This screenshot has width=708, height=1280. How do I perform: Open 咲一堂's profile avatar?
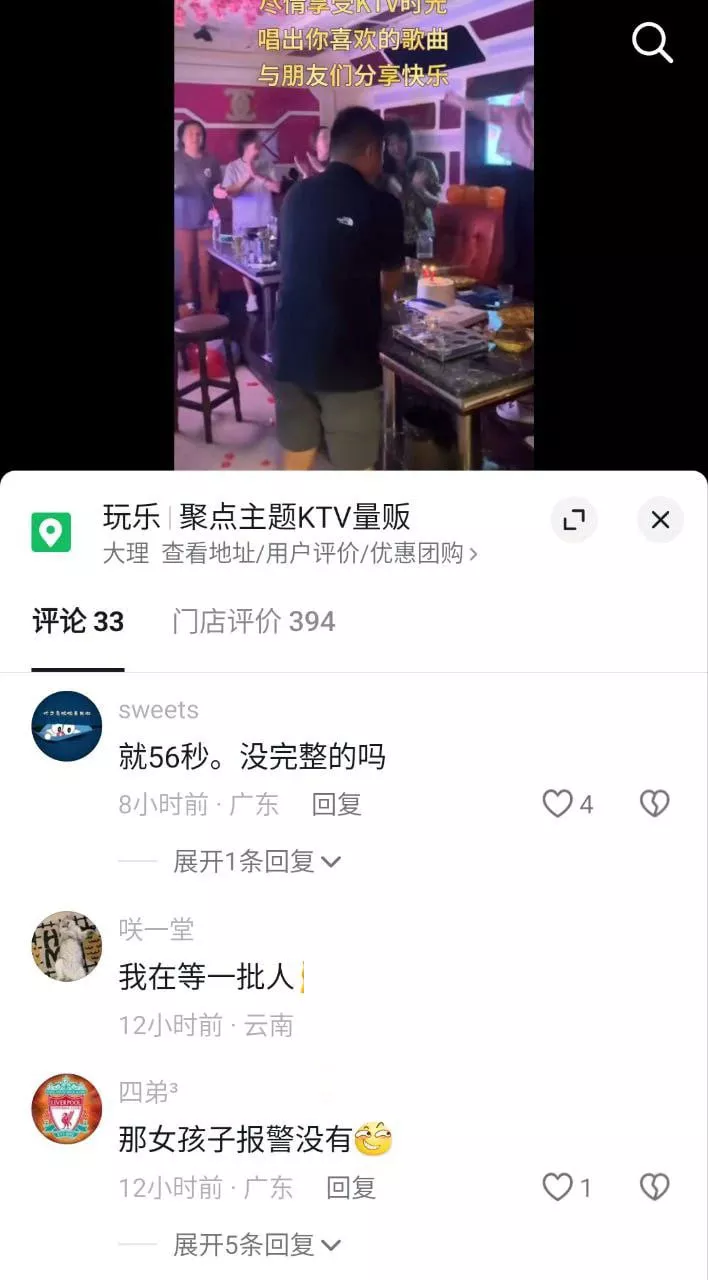coord(67,946)
